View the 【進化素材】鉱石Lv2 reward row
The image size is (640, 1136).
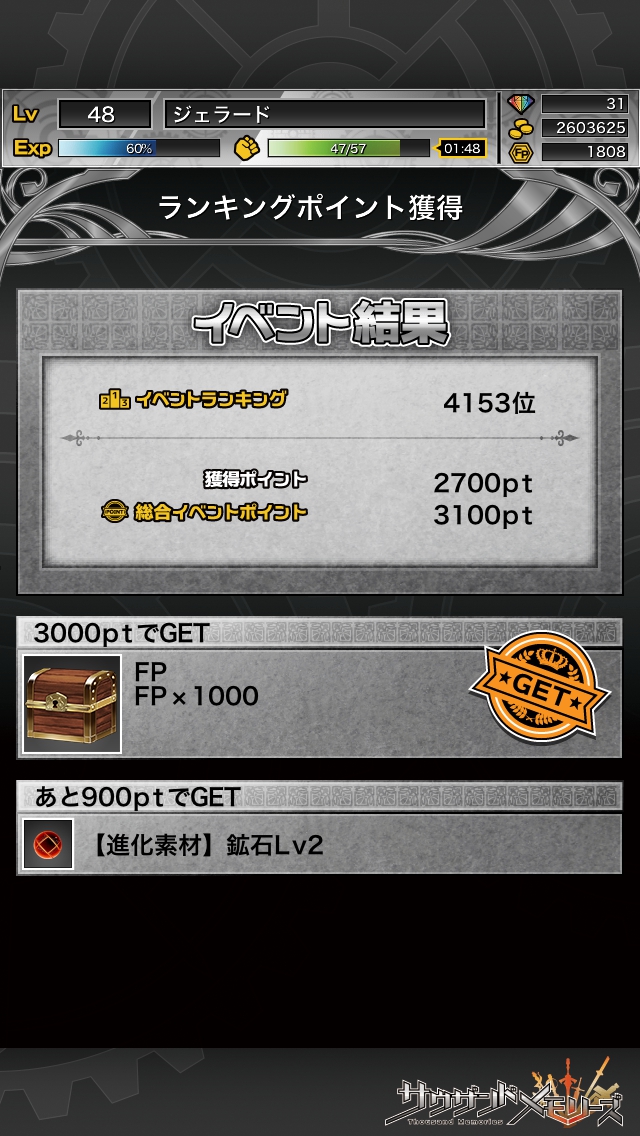(320, 845)
